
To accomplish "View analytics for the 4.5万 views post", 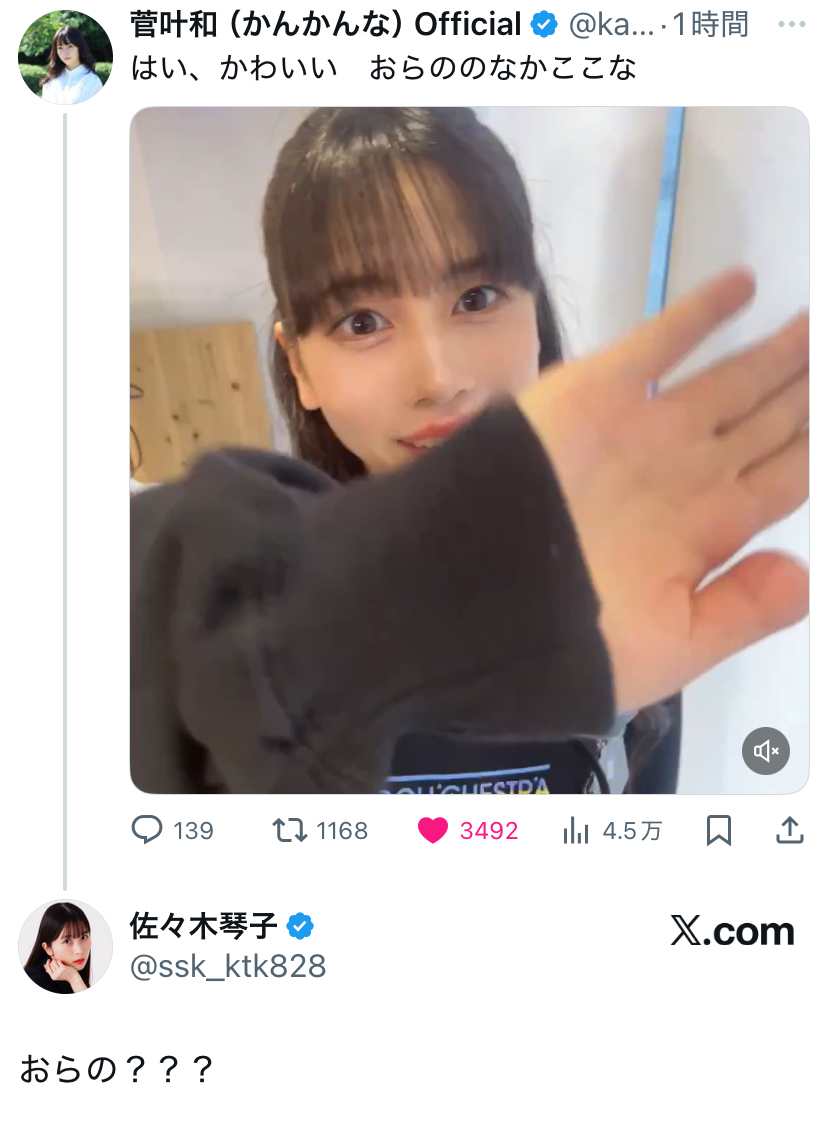I will 576,830.
